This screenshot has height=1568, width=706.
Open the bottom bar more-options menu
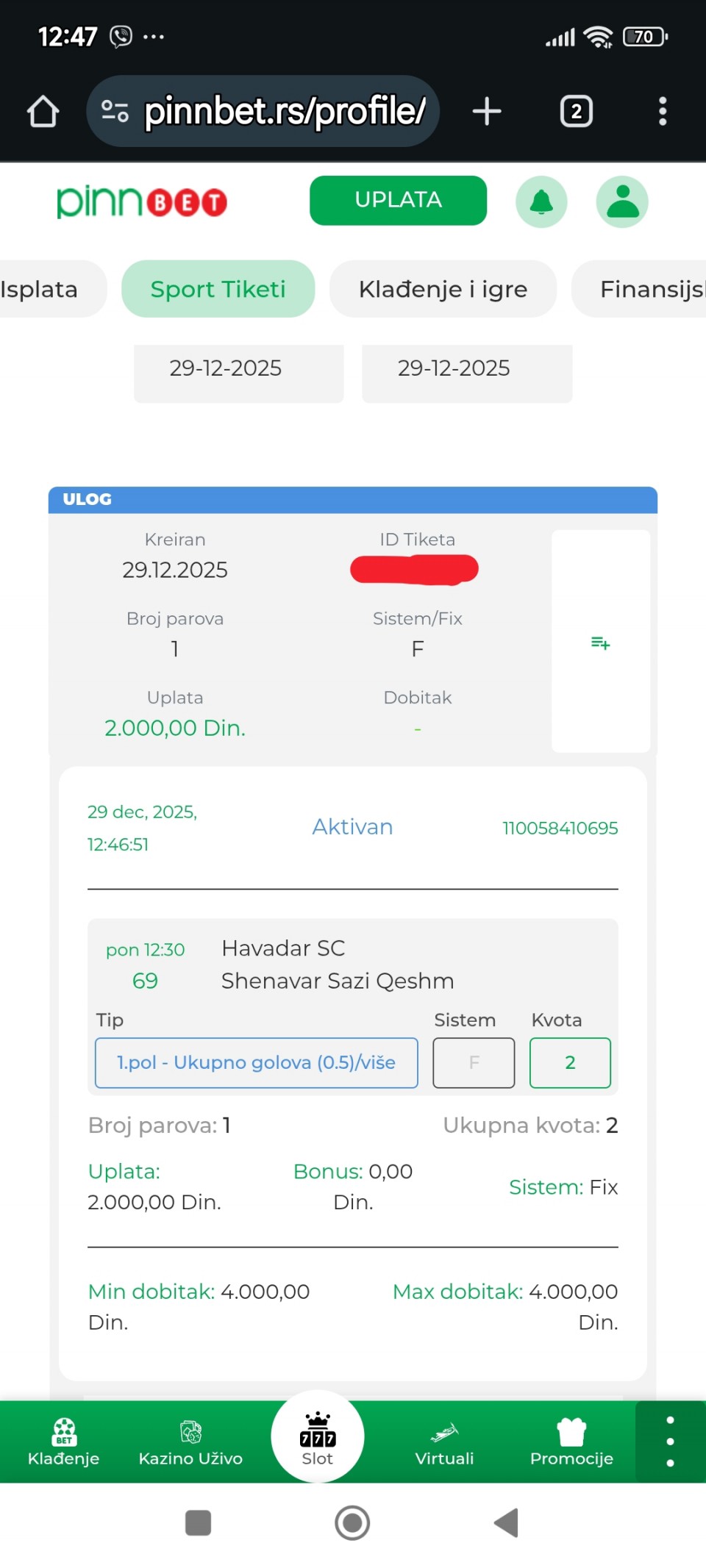(x=670, y=1442)
